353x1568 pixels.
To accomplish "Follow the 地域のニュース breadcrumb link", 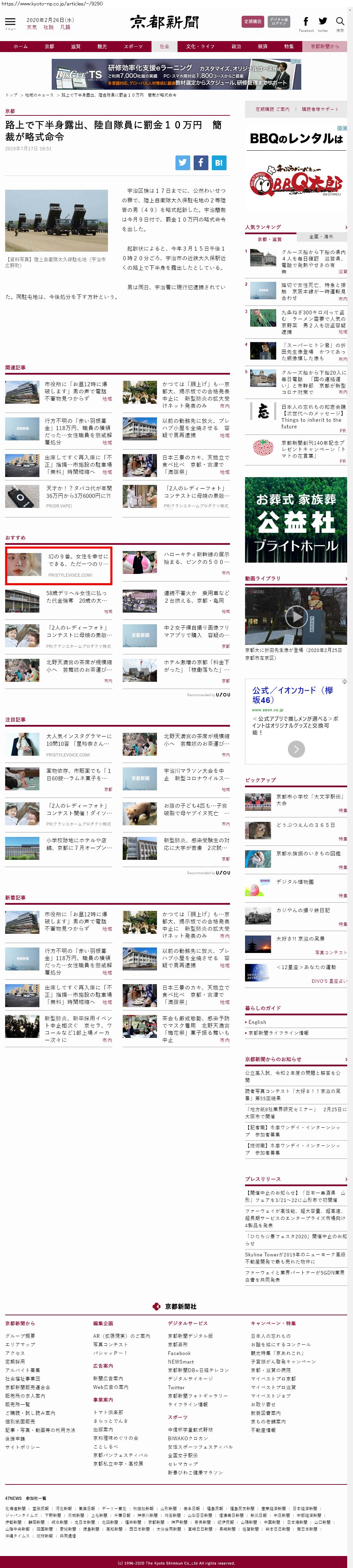I will (x=39, y=95).
